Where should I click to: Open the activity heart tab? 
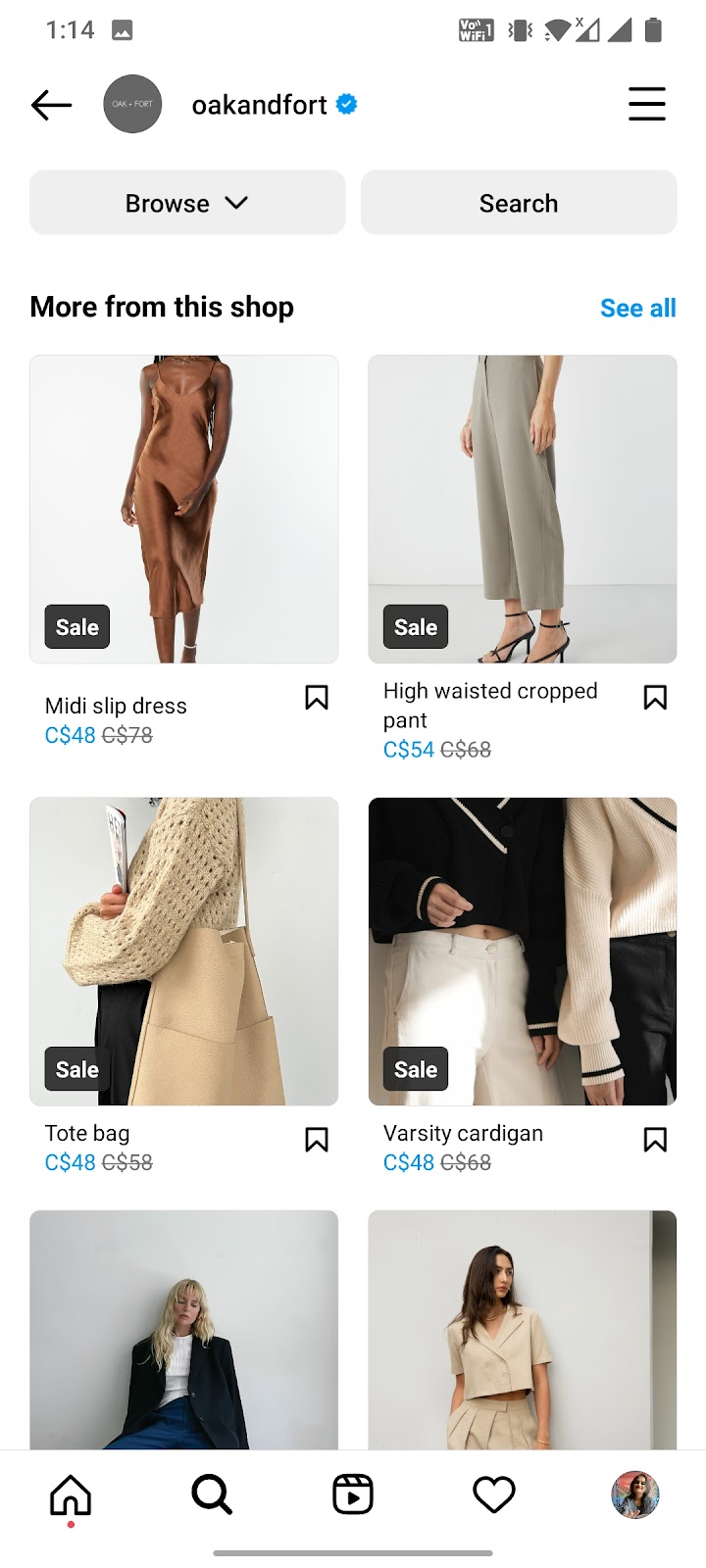(494, 1495)
